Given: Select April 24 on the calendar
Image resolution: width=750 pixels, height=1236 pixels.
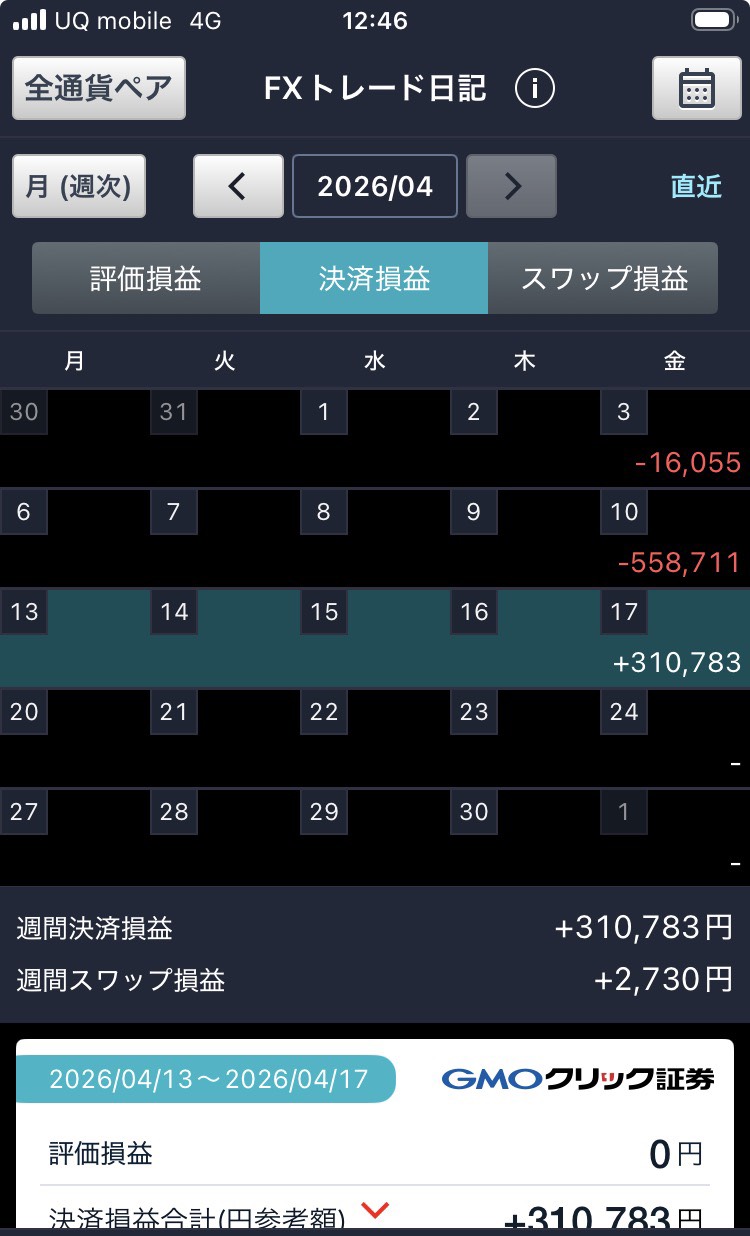Looking at the screenshot, I should [624, 712].
